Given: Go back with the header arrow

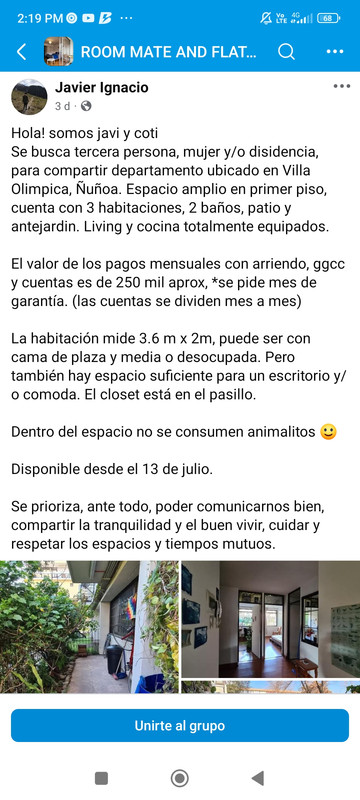Looking at the screenshot, I should click(x=21, y=52).
